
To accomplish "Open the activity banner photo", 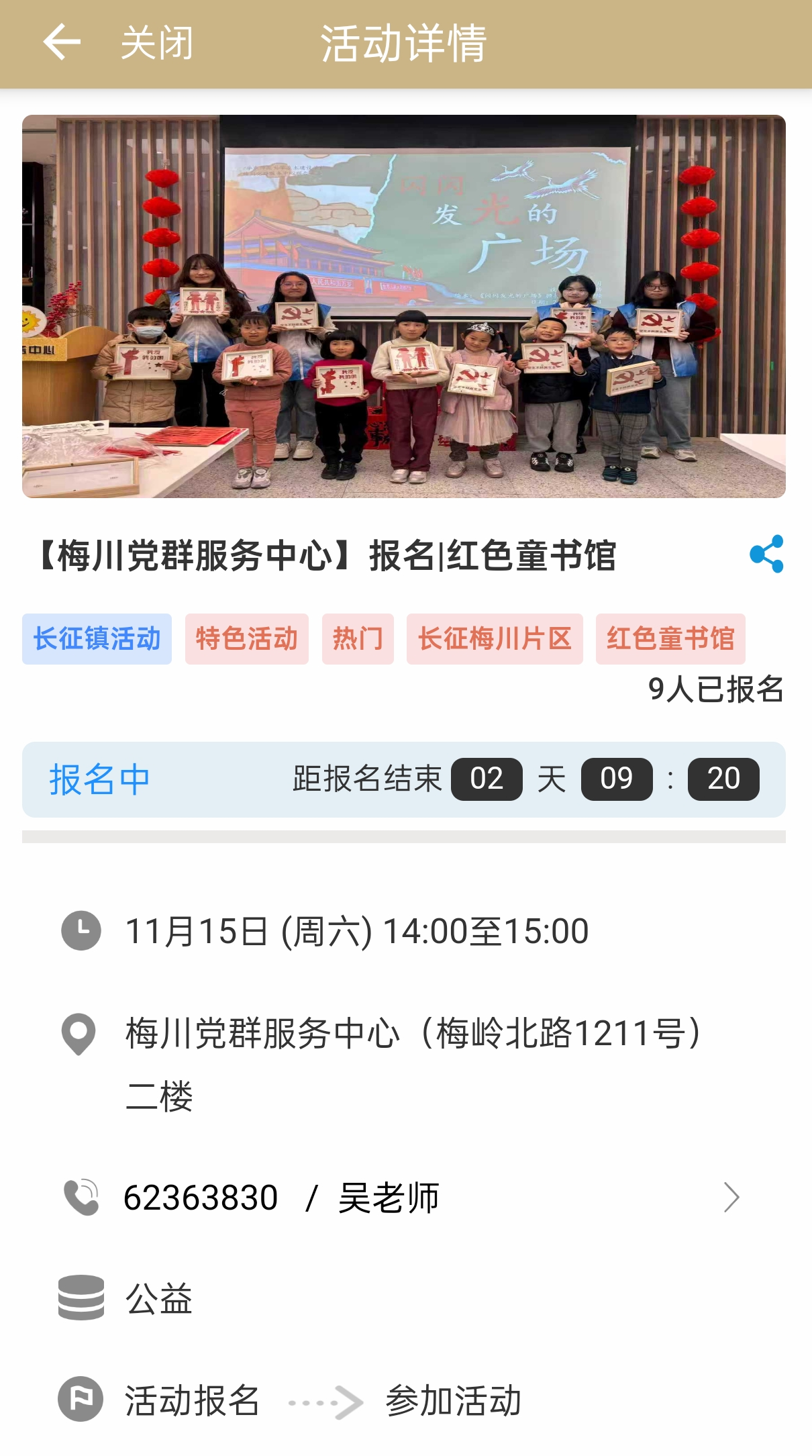I will (404, 306).
